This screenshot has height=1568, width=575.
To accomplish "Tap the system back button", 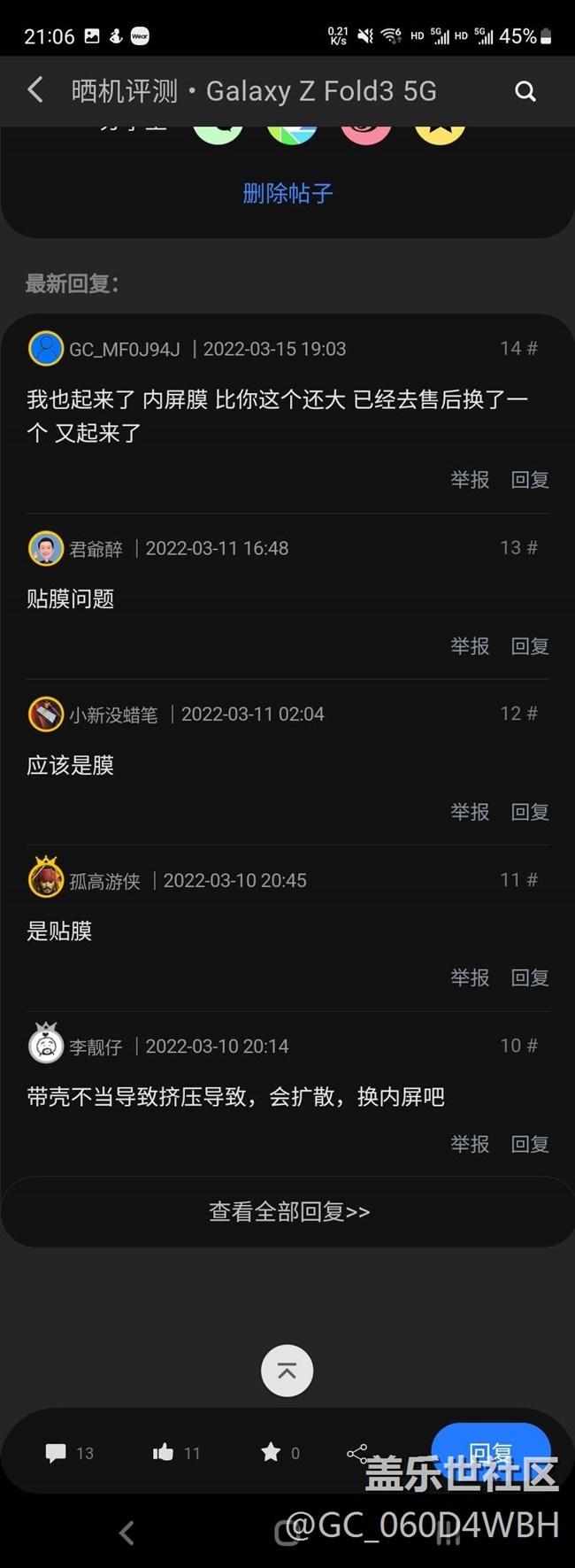I will coord(126,1533).
